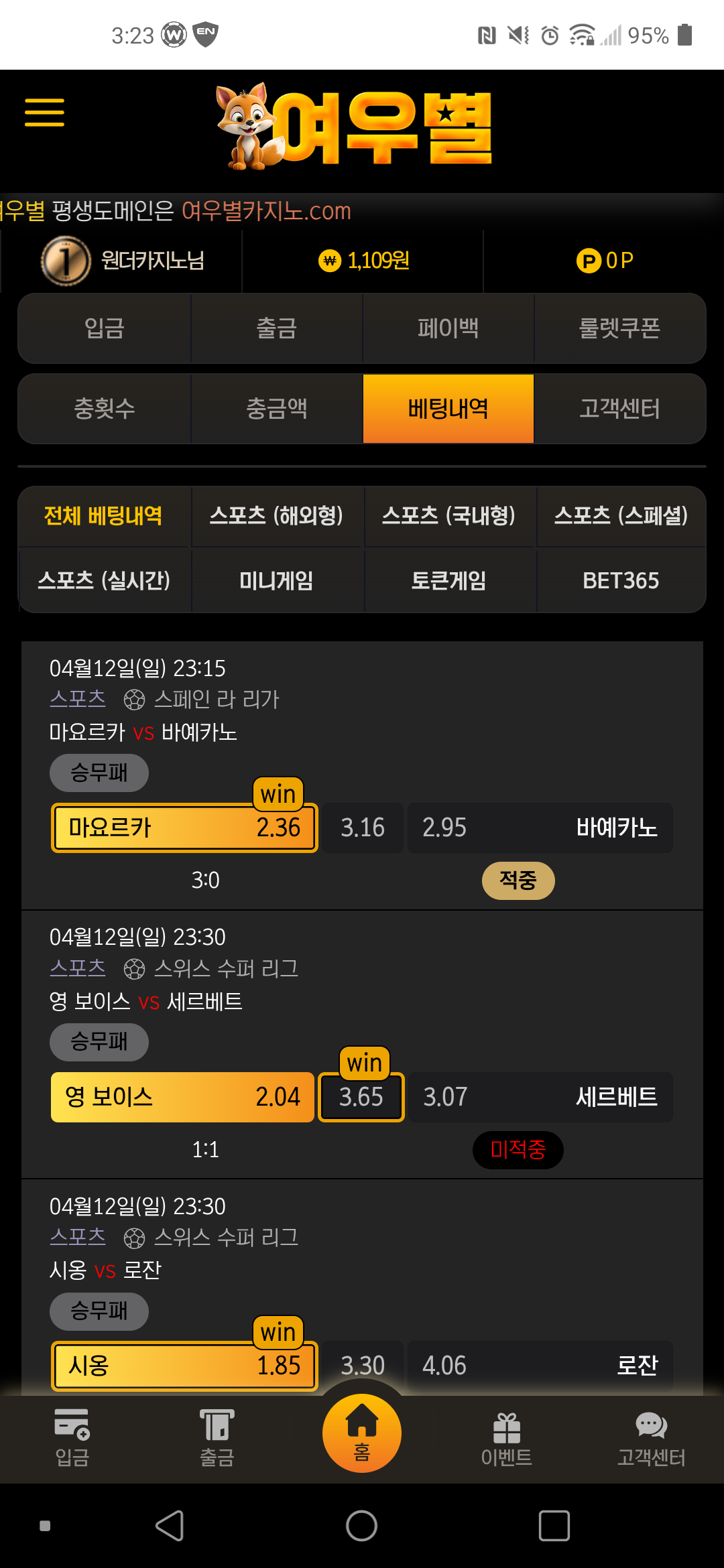
Task: Open the hamburger drawer menu
Action: coord(44,112)
